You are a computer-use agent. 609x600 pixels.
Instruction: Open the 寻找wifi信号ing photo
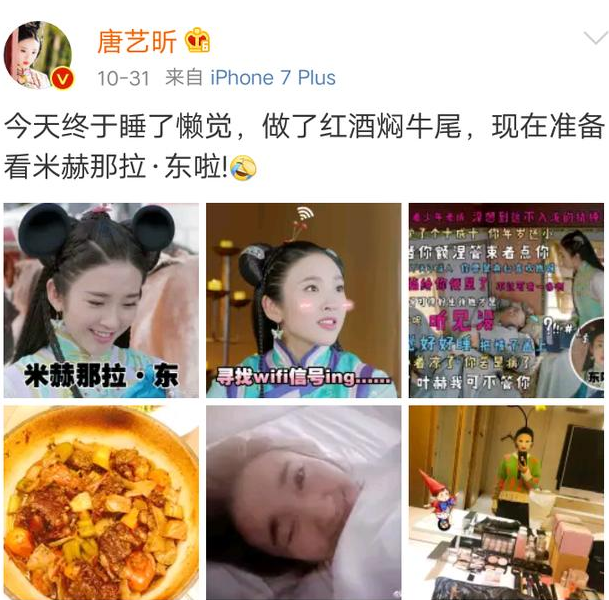303,298
